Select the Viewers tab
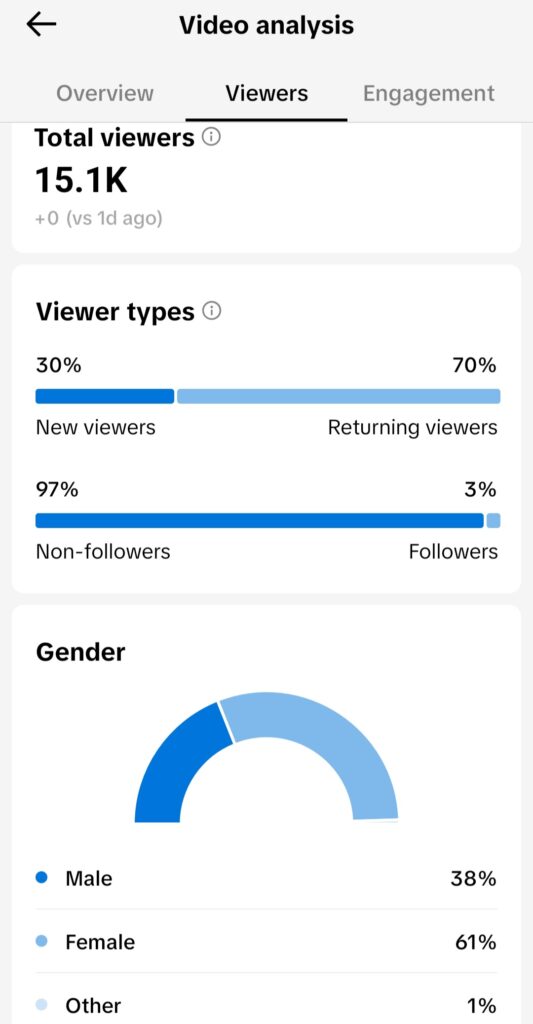 [x=266, y=93]
